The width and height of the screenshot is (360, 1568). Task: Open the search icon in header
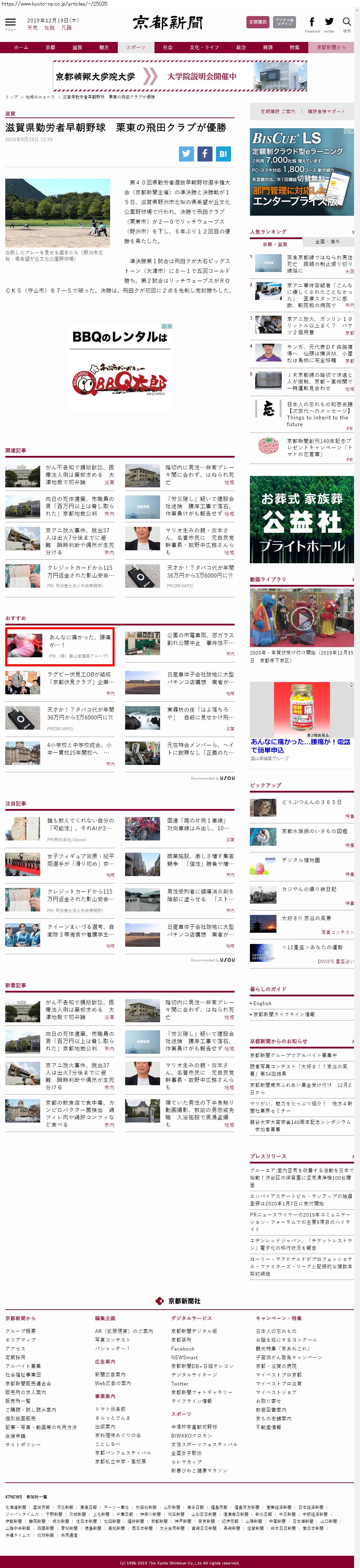pyautogui.click(x=347, y=22)
